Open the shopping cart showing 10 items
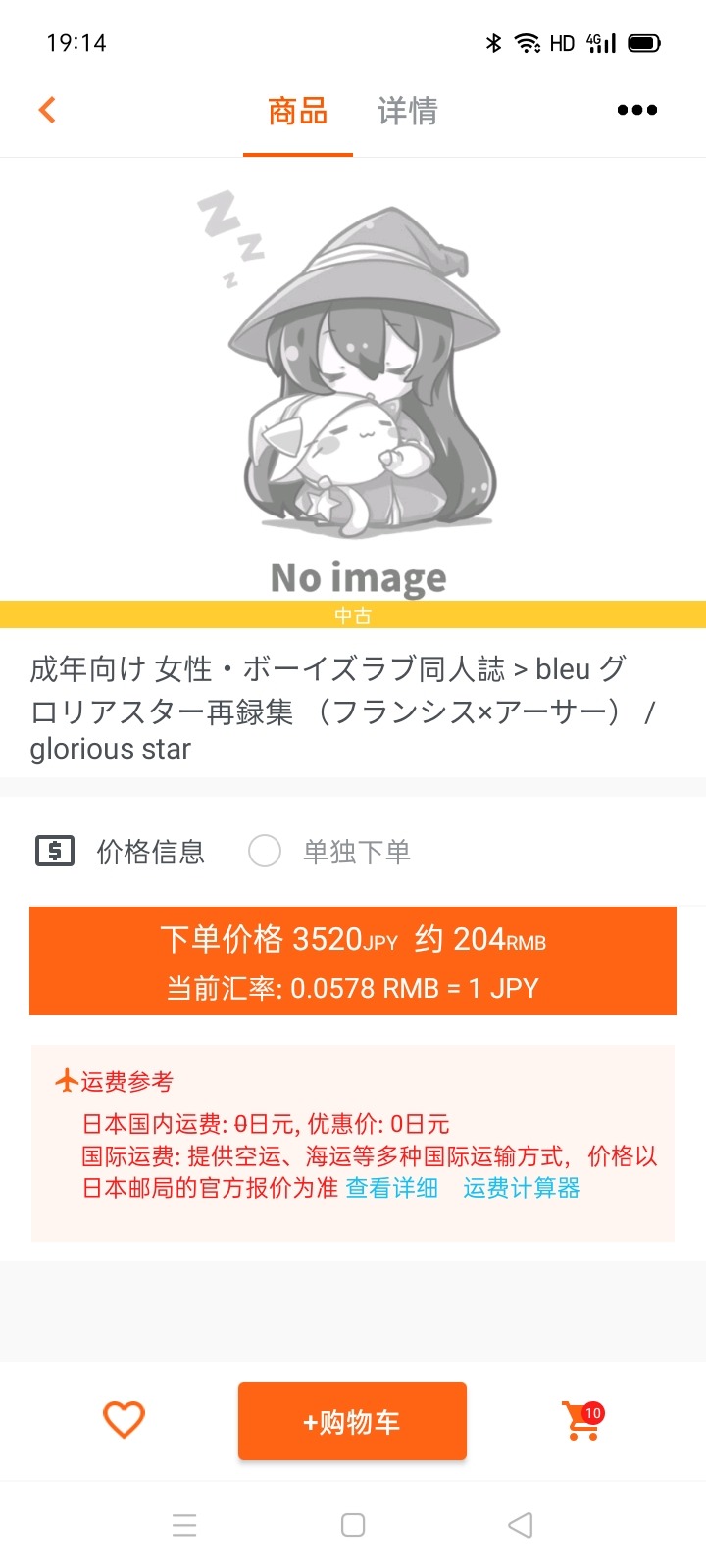The image size is (706, 1568). [579, 1423]
